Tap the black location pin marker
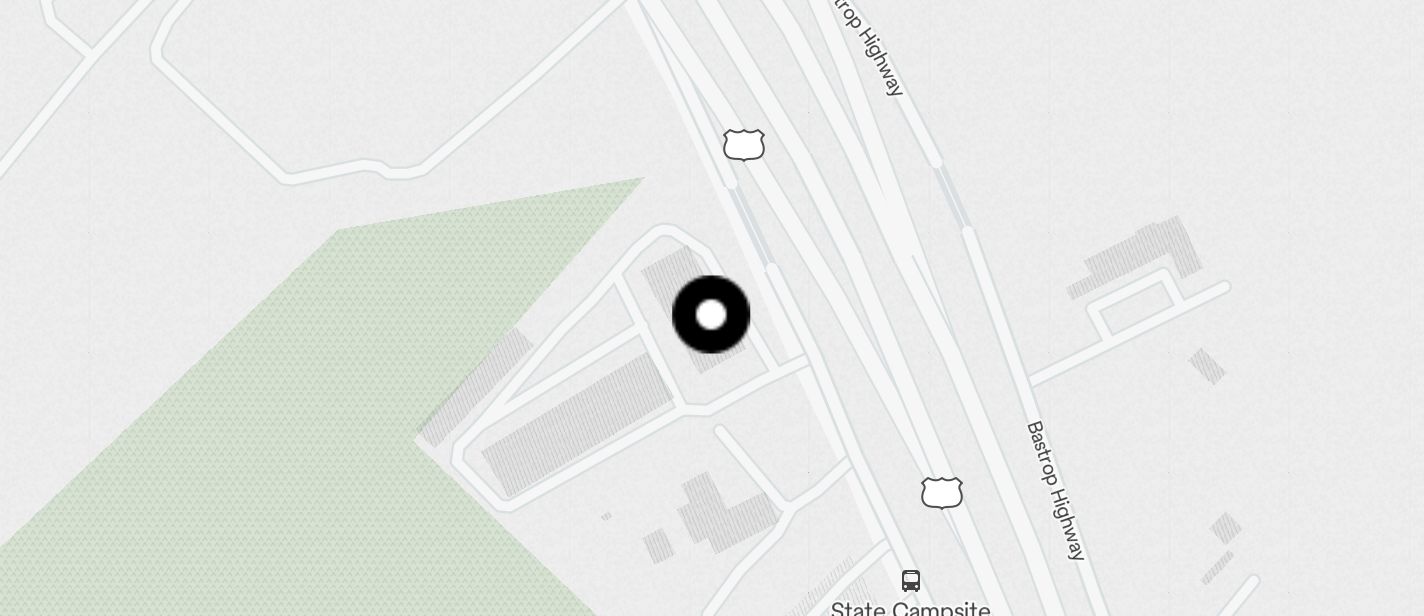Image resolution: width=1424 pixels, height=616 pixels. [711, 315]
